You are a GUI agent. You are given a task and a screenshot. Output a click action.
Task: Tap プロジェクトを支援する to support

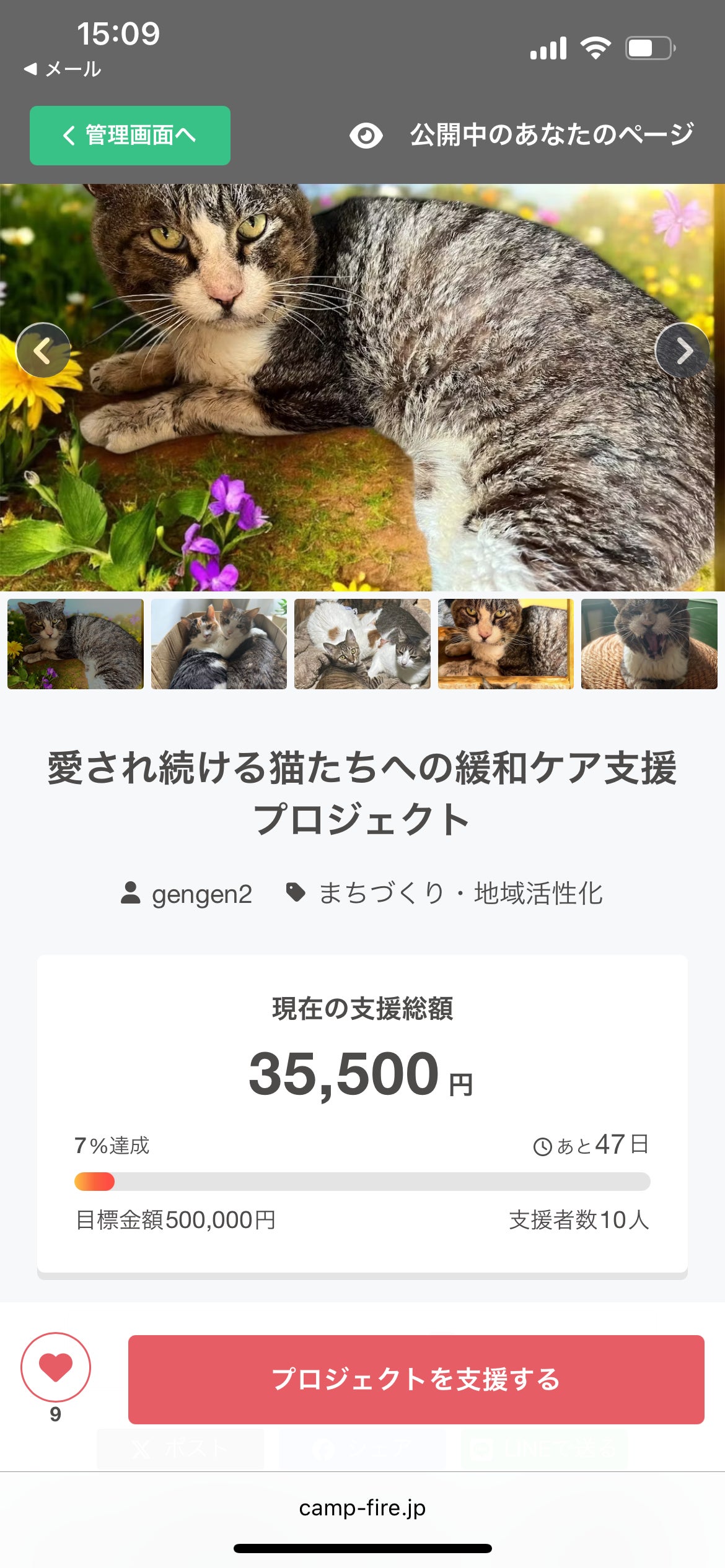(416, 1380)
